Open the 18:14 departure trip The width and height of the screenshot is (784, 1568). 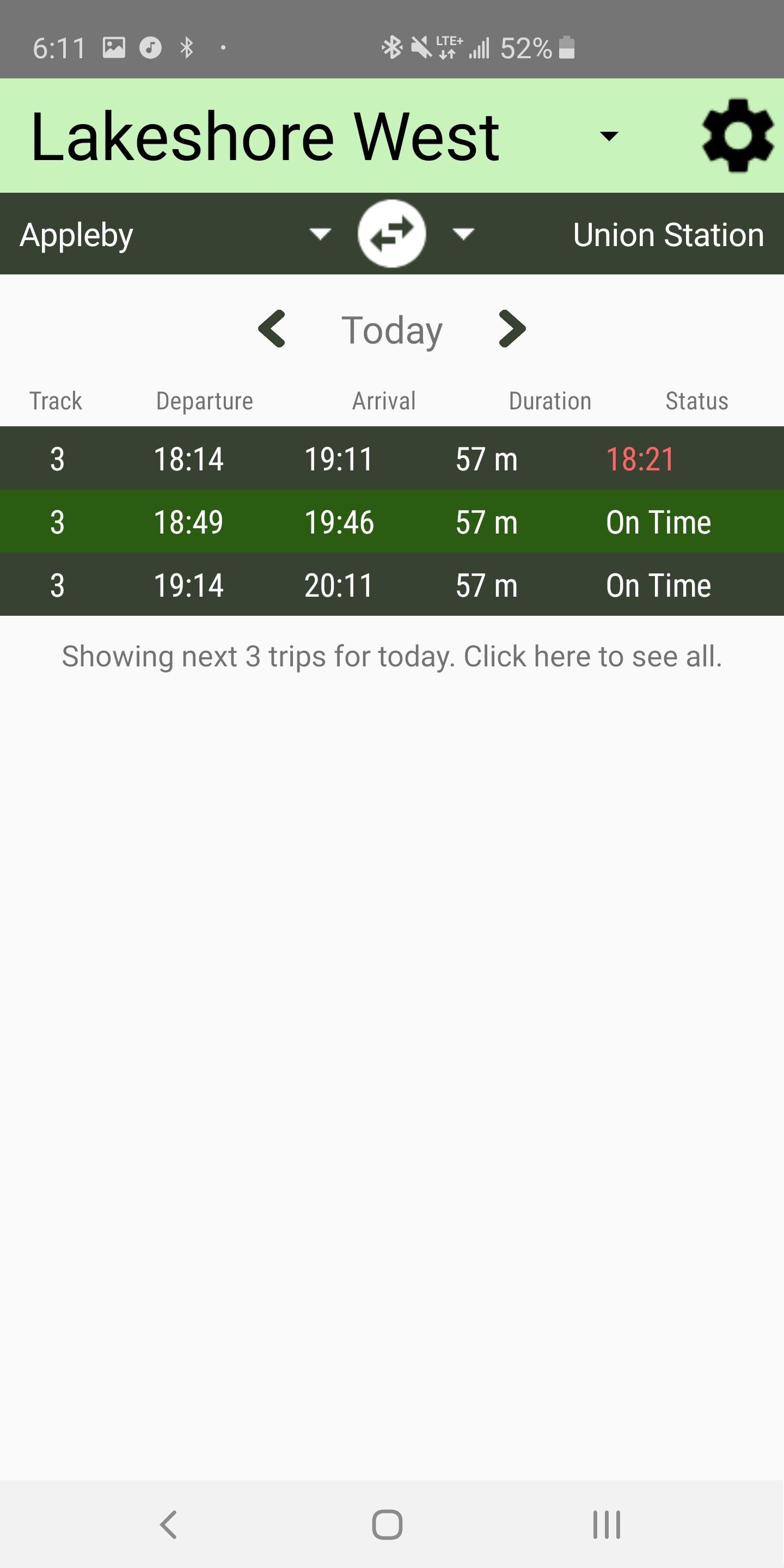click(392, 458)
